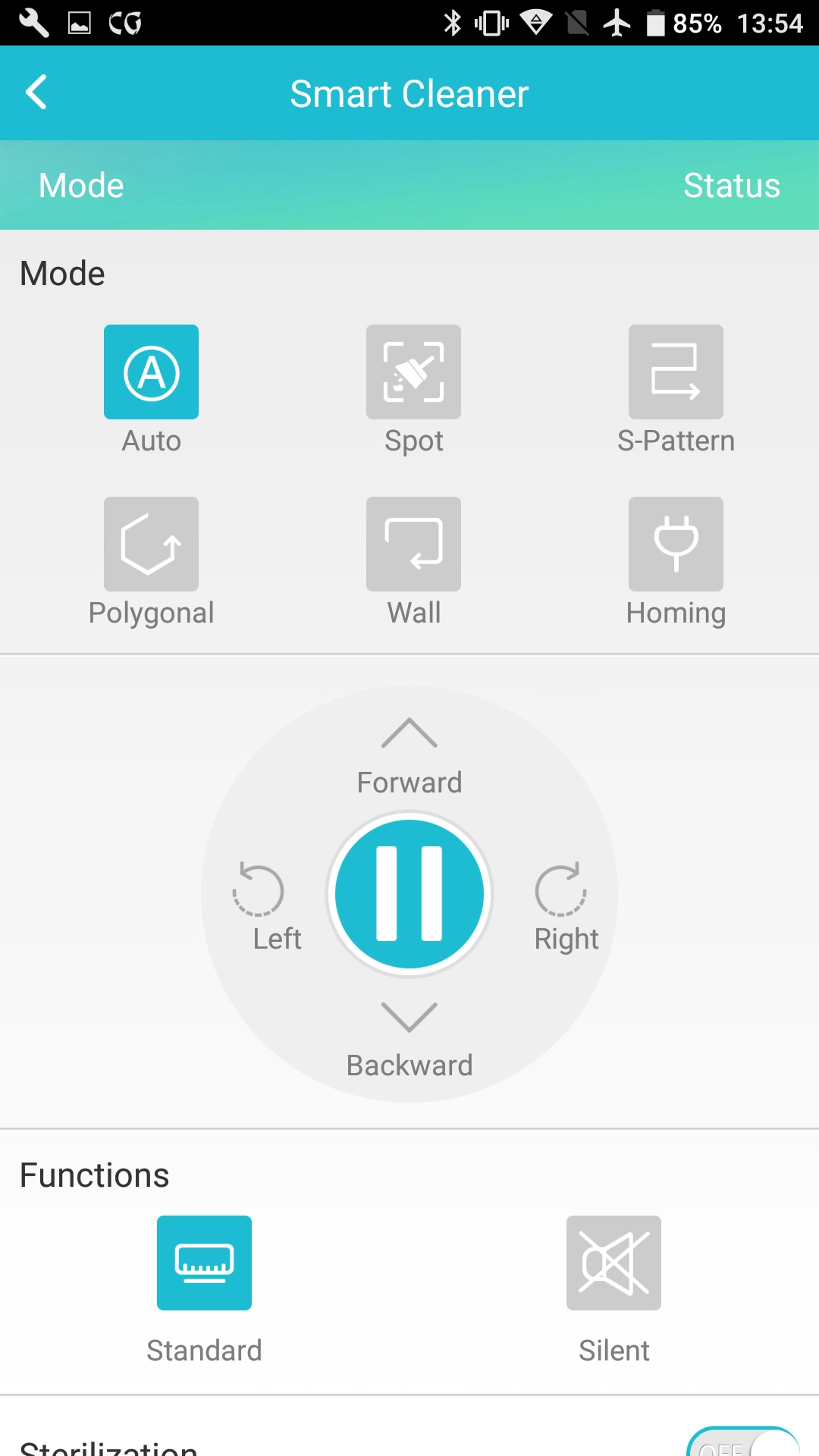Start Wall cleaning mode

click(x=413, y=544)
